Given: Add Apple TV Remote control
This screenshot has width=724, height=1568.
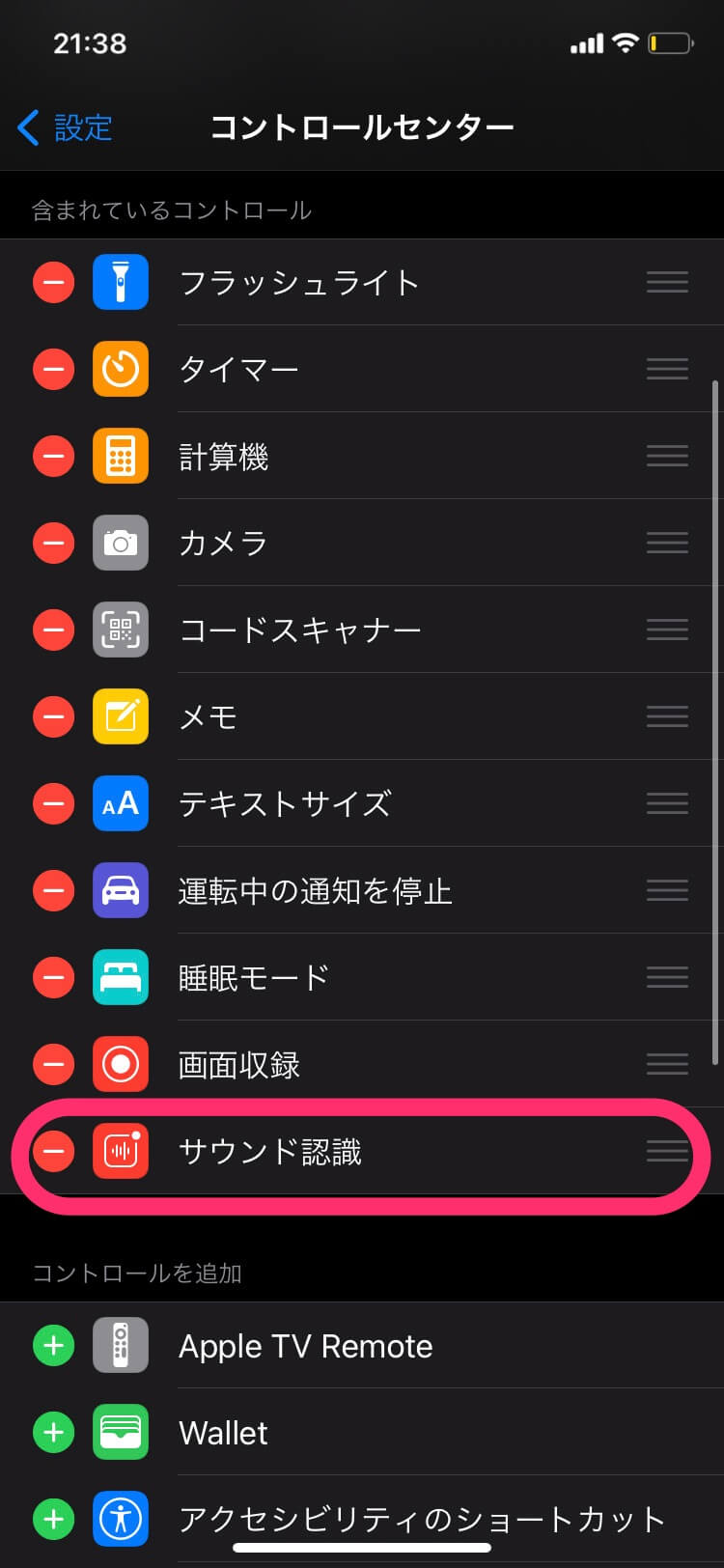Looking at the screenshot, I should [x=54, y=1345].
